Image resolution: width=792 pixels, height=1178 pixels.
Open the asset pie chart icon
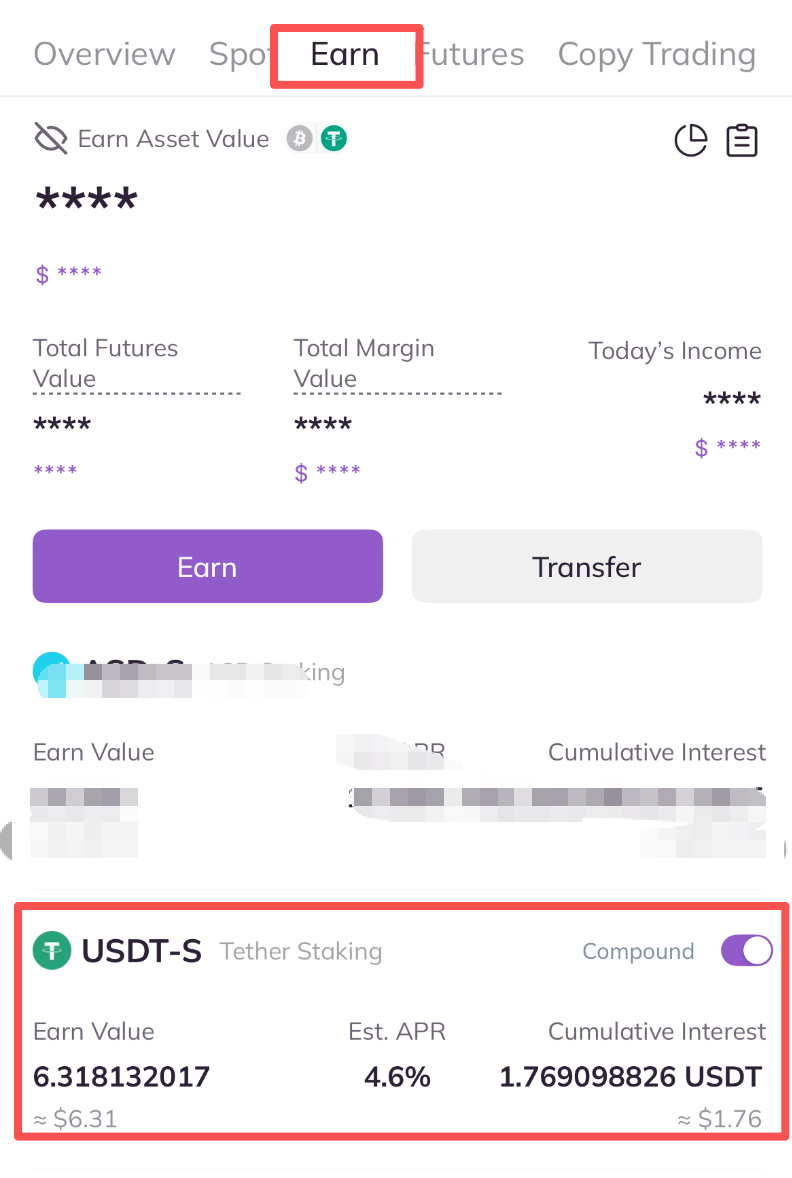[x=690, y=141]
